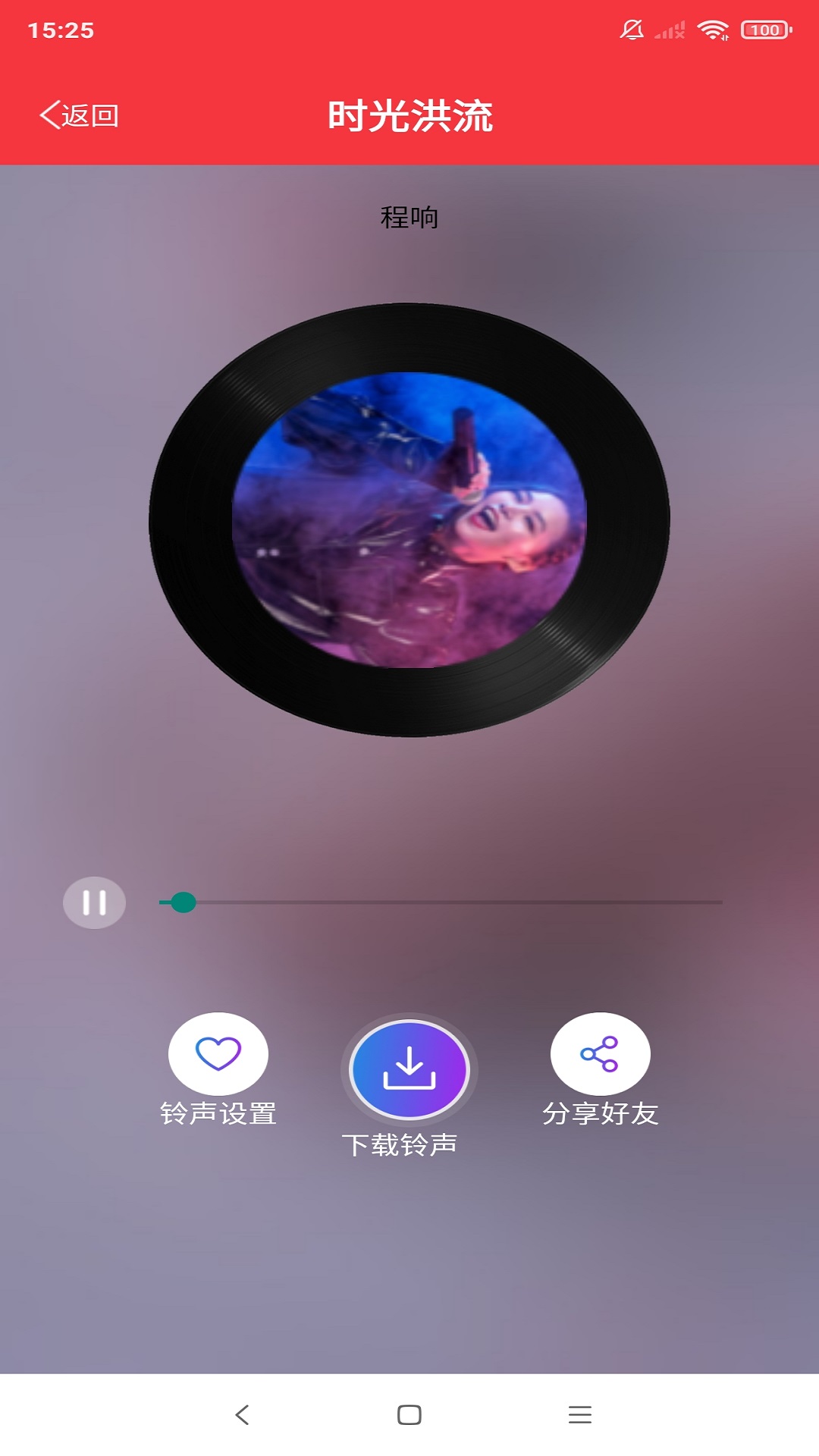Tap the share icon above 分享好友
819x1456 pixels.
(601, 1054)
